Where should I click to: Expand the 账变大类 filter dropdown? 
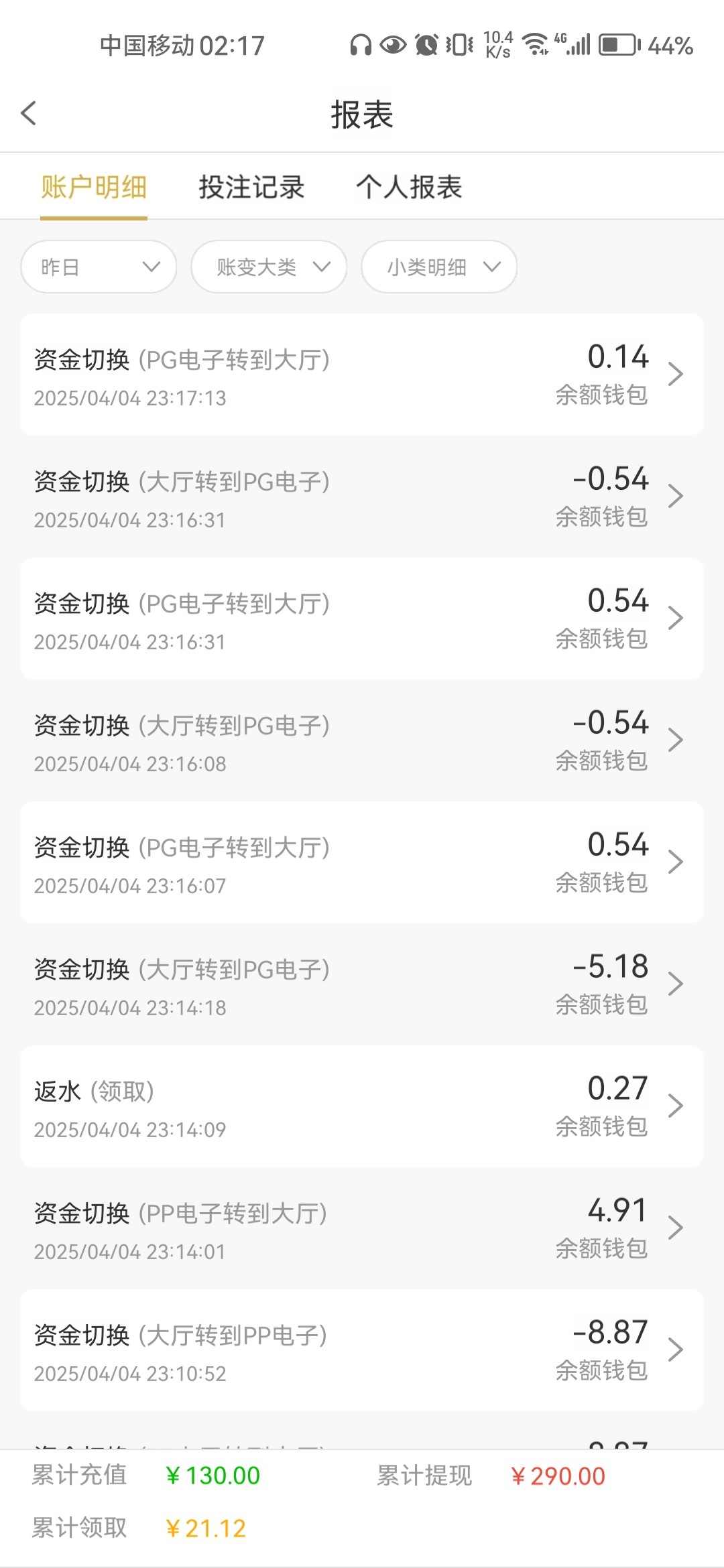click(269, 267)
